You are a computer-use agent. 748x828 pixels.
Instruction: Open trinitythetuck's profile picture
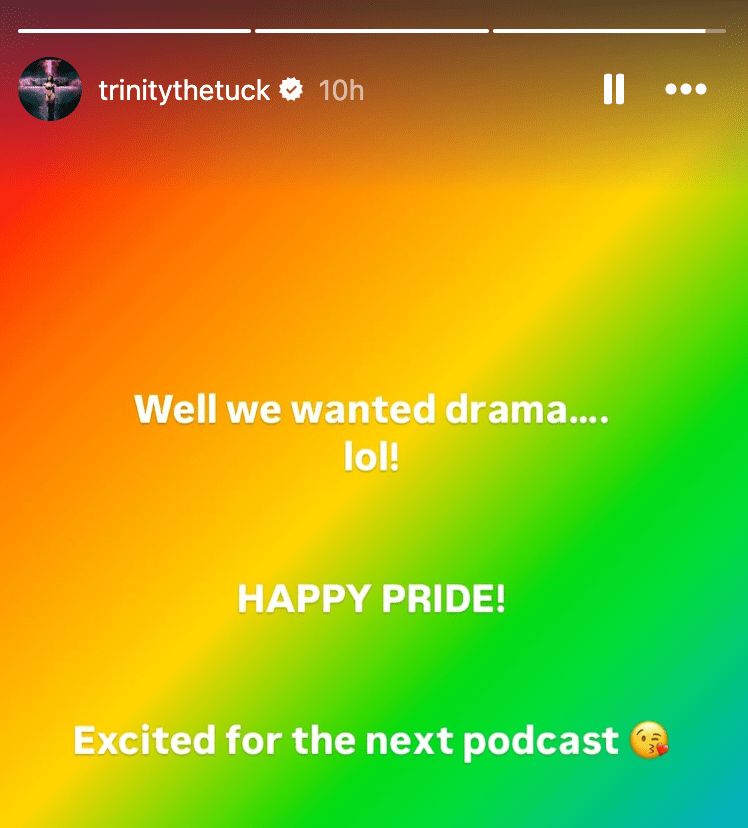pyautogui.click(x=50, y=90)
